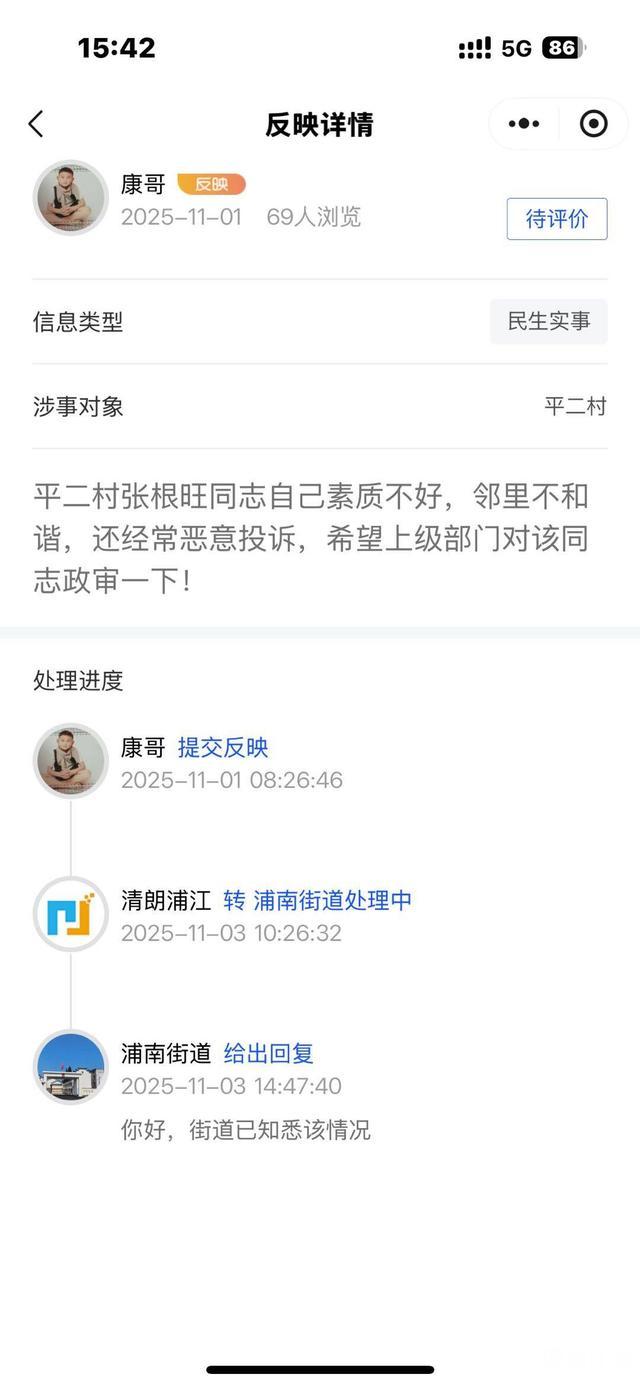Open the mini program three-dot menu
The image size is (640, 1387).
524,124
